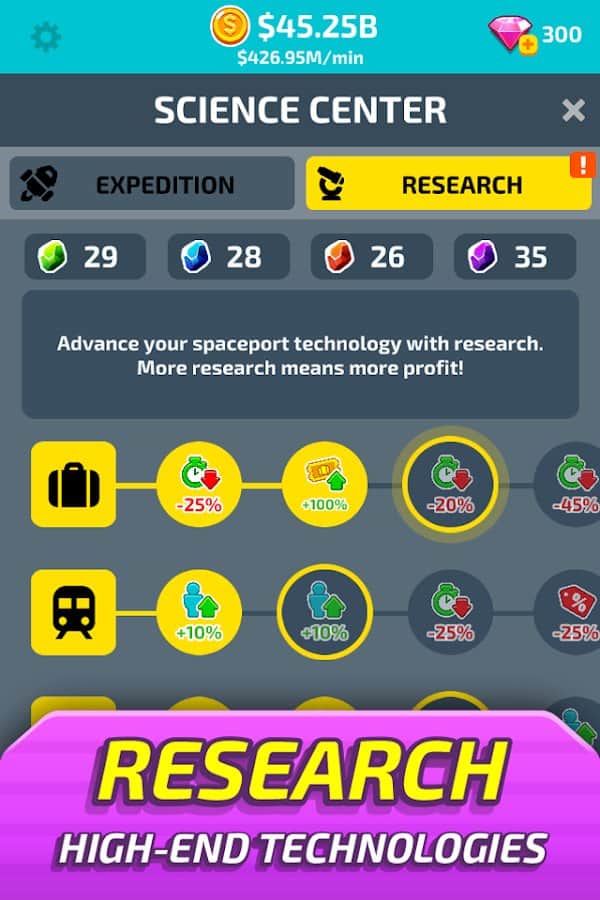The width and height of the screenshot is (600, 900).
Task: Open the -45% timer research node
Action: click(572, 484)
